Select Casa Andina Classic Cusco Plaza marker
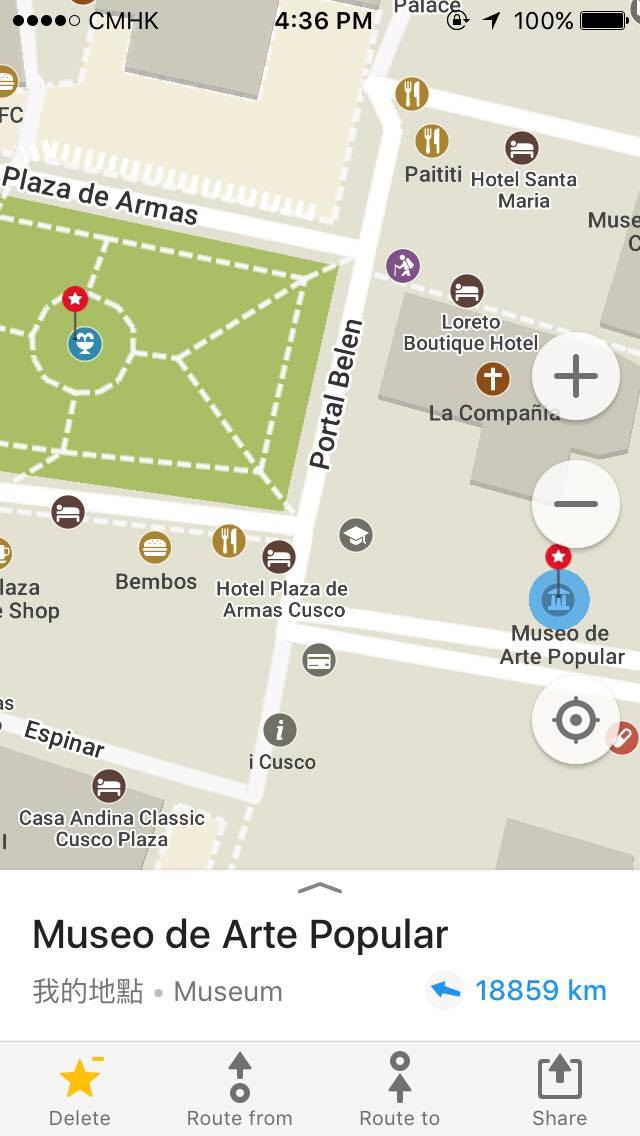640x1136 pixels. 109,785
